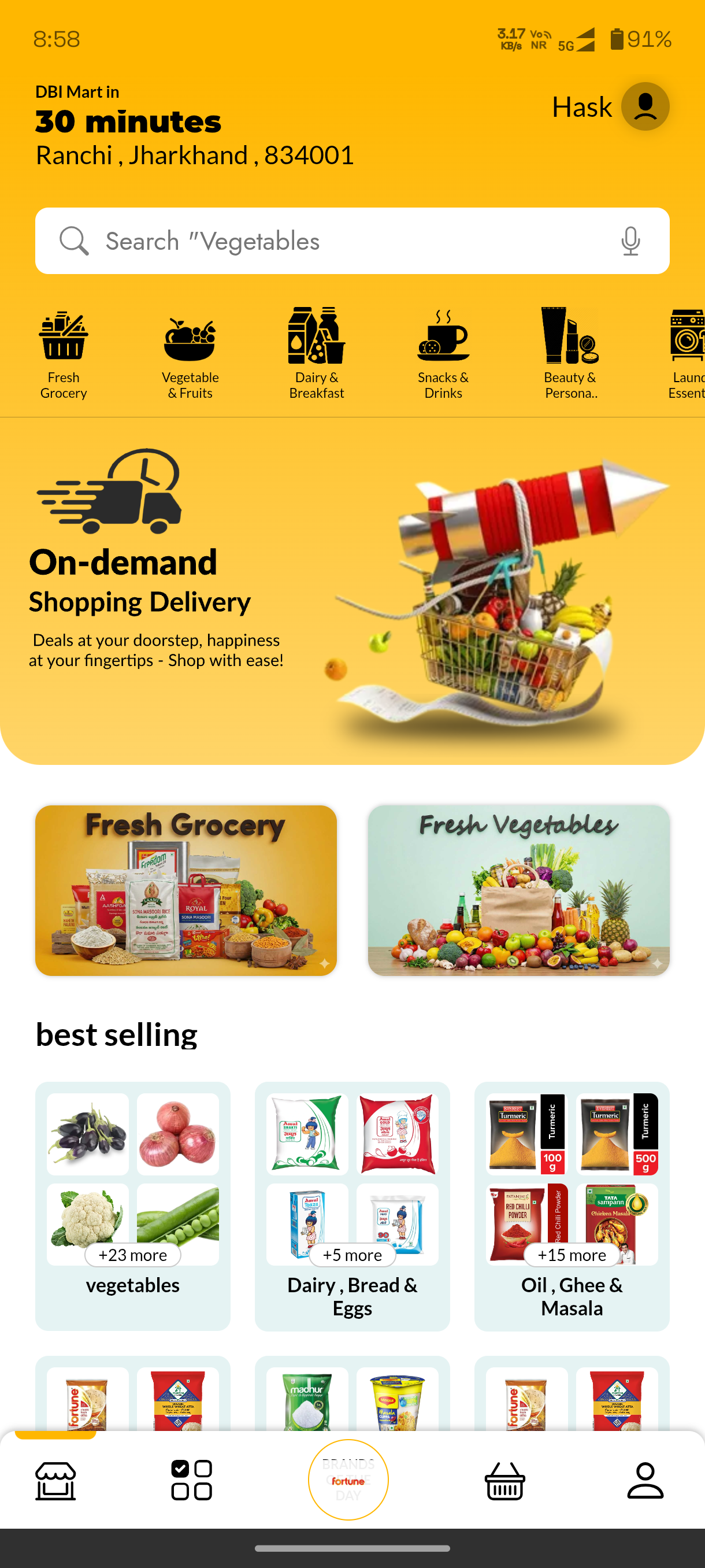
Task: Select the Laundry Essentials washing machine icon
Action: [x=687, y=338]
